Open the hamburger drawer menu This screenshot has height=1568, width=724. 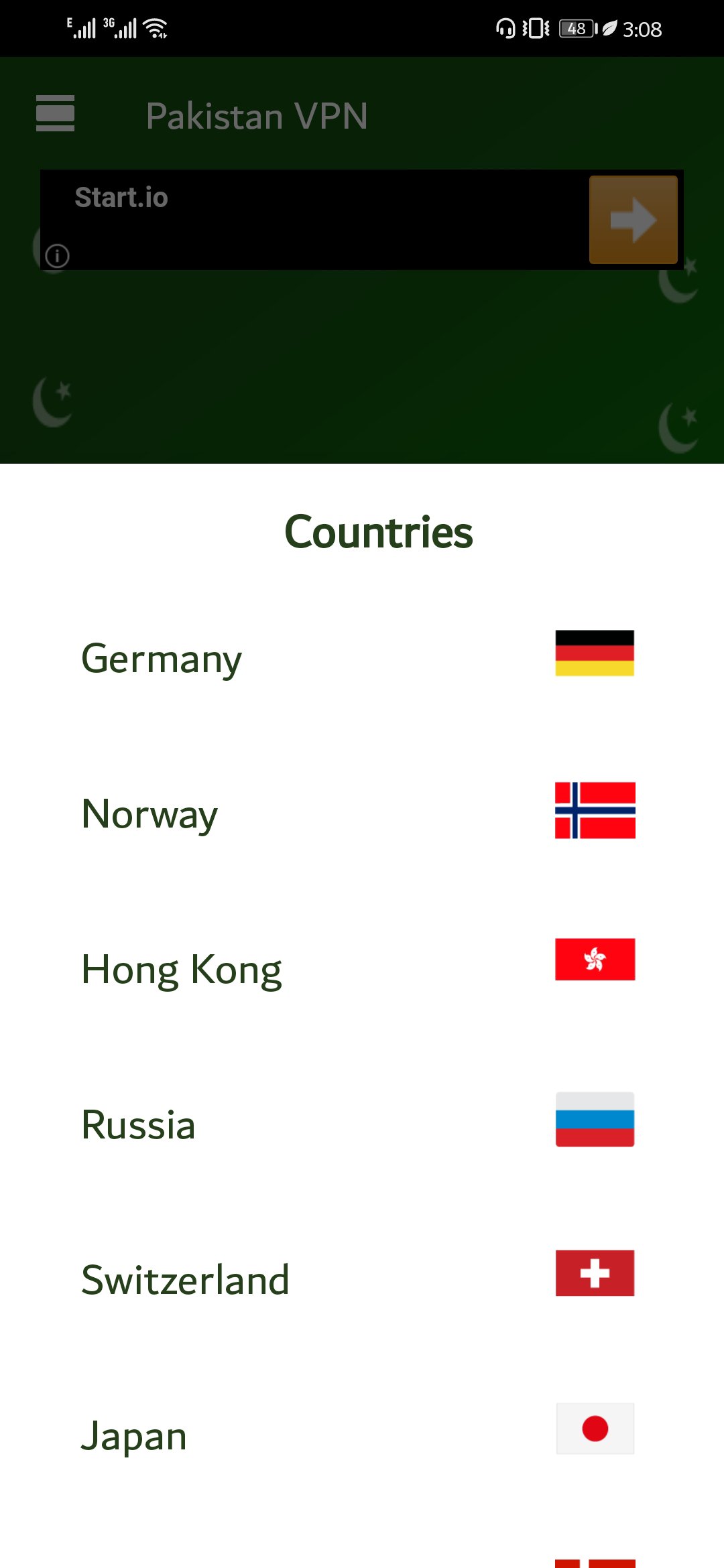[55, 113]
